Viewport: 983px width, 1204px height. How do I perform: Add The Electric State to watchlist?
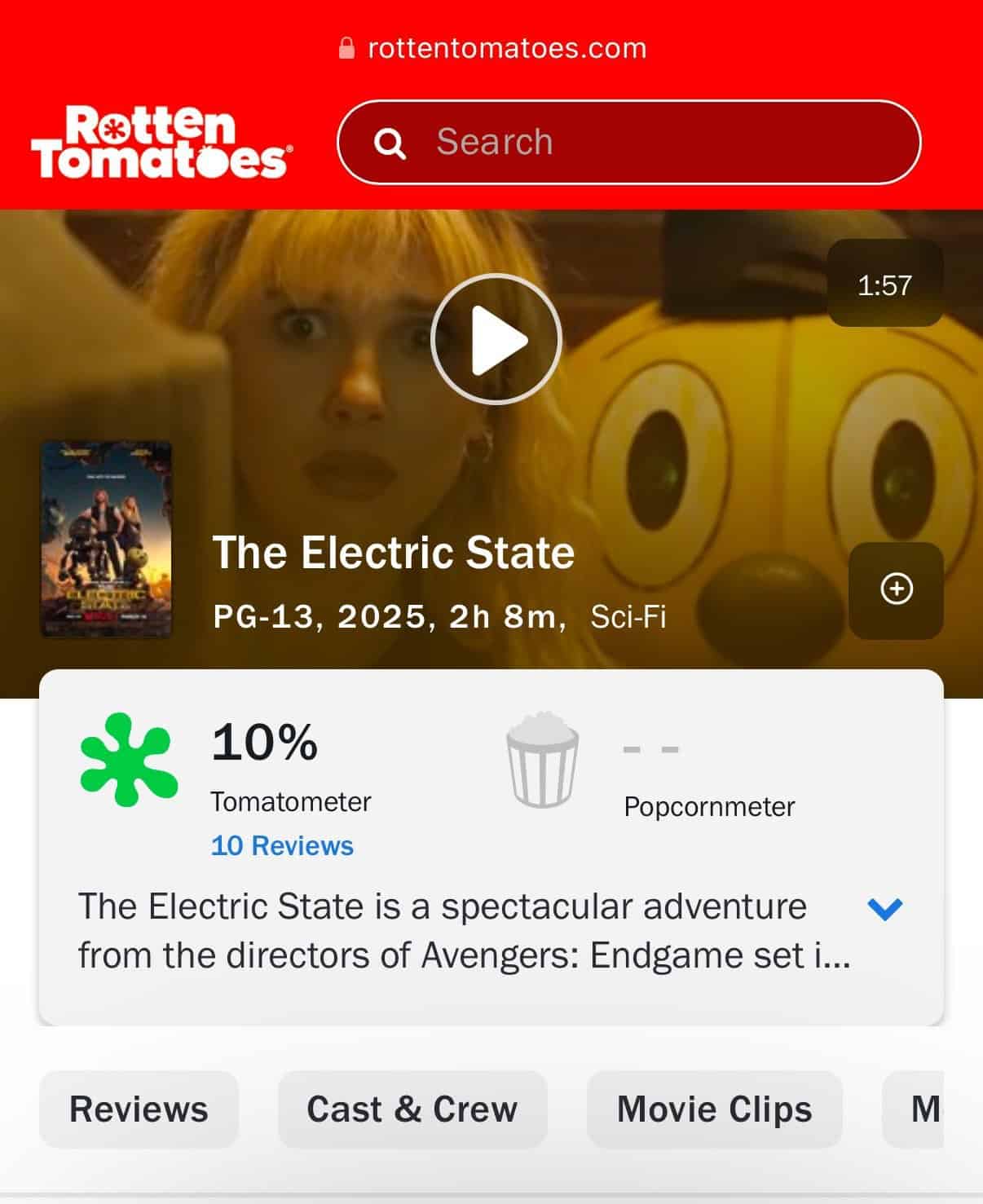tap(896, 589)
